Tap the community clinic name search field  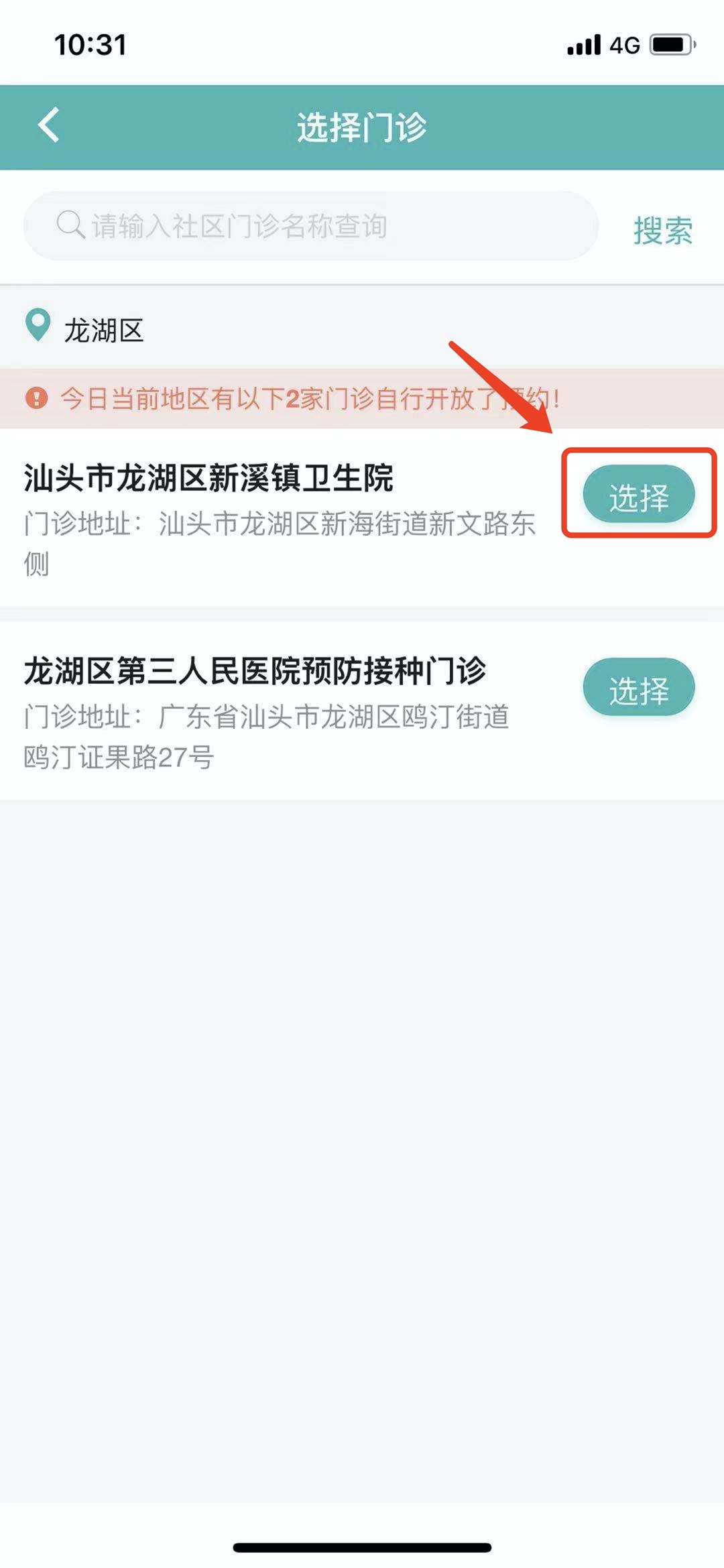(310, 226)
